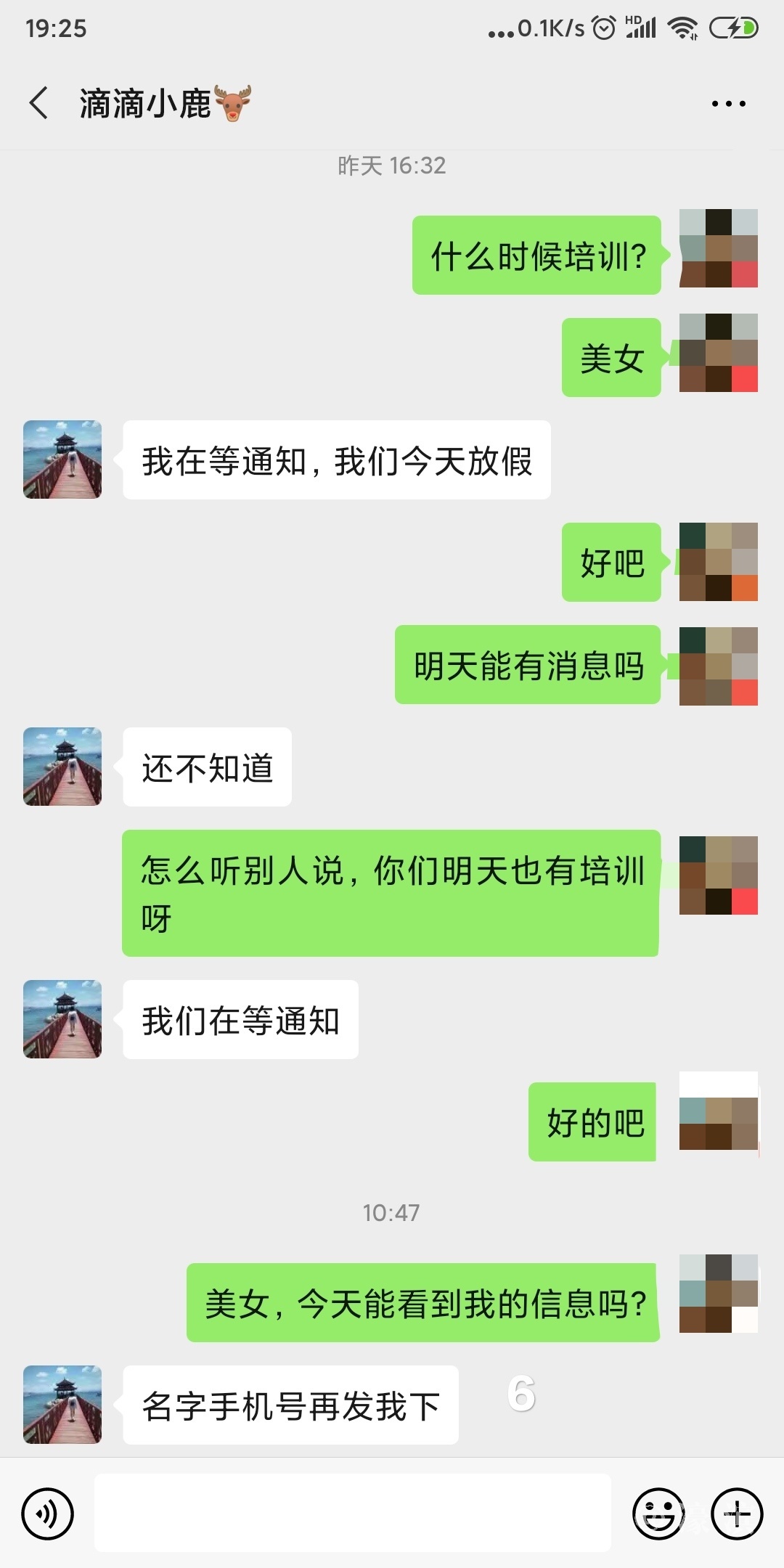Screen dimensions: 784x1568
Task: Open the emoji sticker panel
Action: coord(658,1514)
